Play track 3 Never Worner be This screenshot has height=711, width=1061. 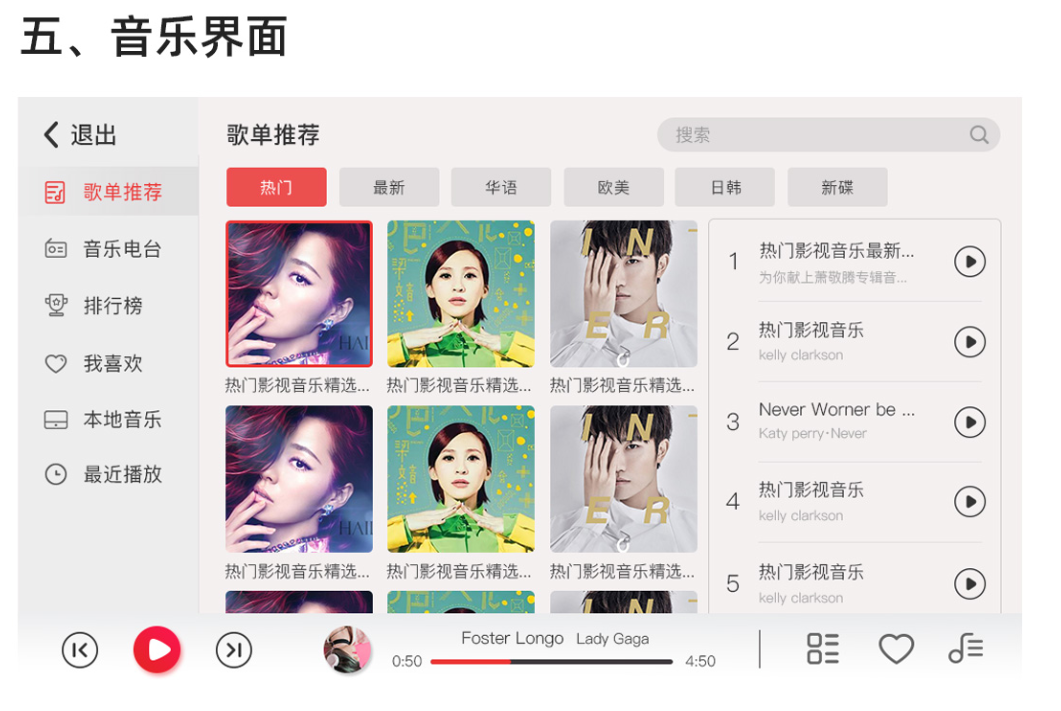coord(969,422)
